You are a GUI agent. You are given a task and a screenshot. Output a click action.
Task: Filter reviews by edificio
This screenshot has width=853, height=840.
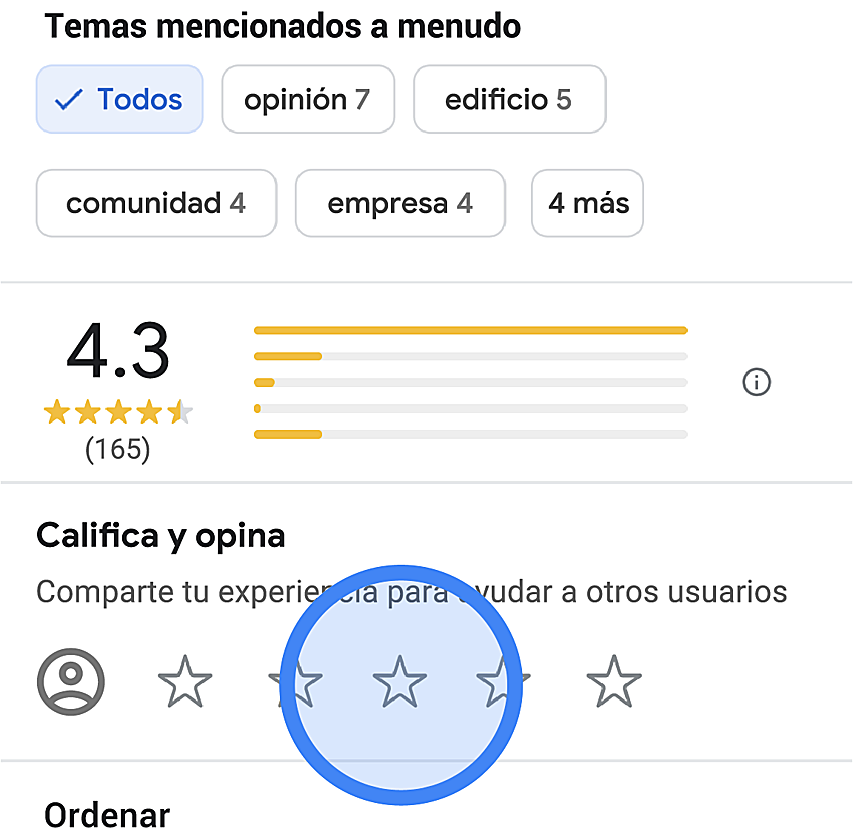(508, 100)
